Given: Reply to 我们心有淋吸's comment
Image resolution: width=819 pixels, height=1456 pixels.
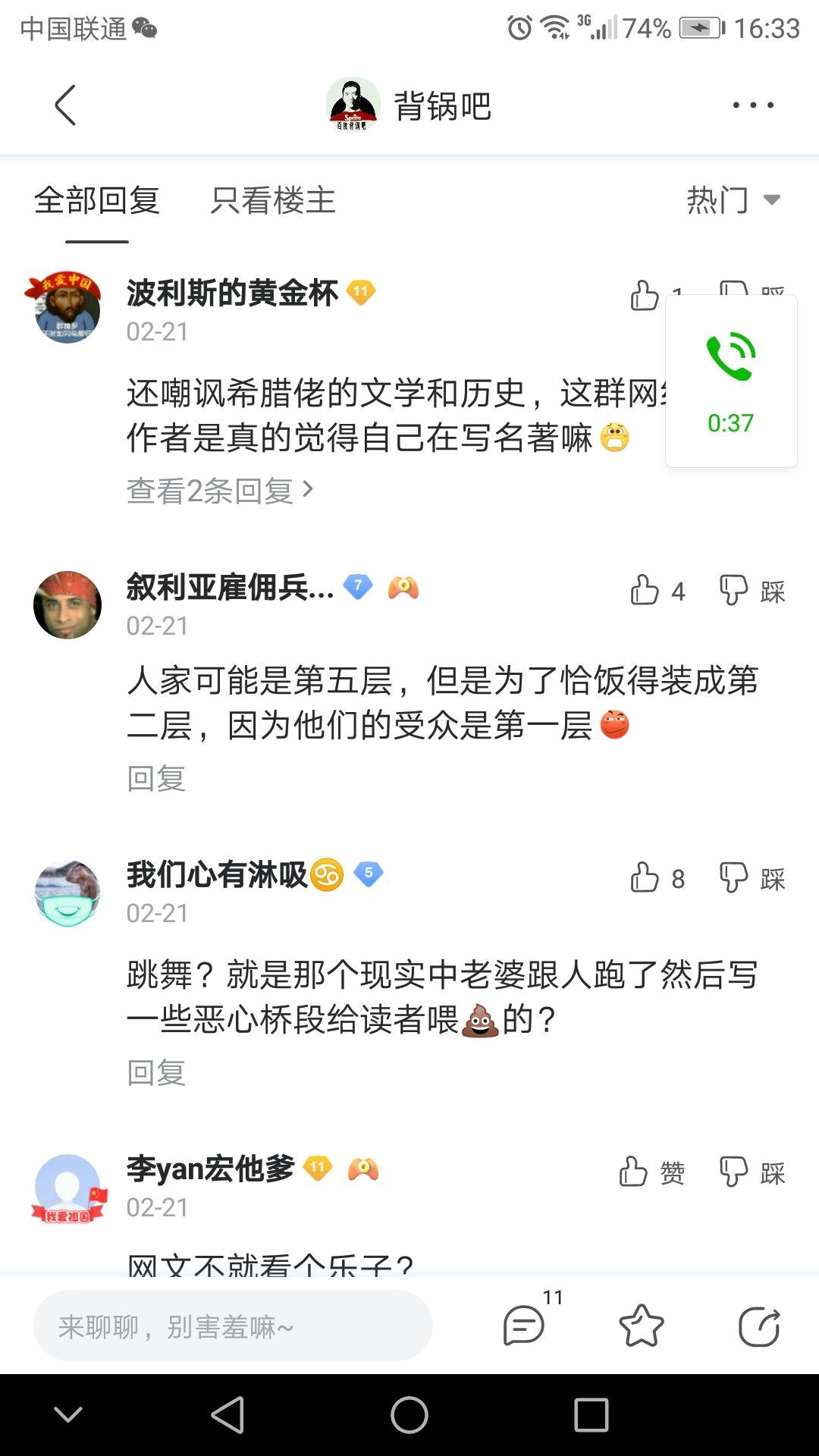Looking at the screenshot, I should coord(156,1073).
